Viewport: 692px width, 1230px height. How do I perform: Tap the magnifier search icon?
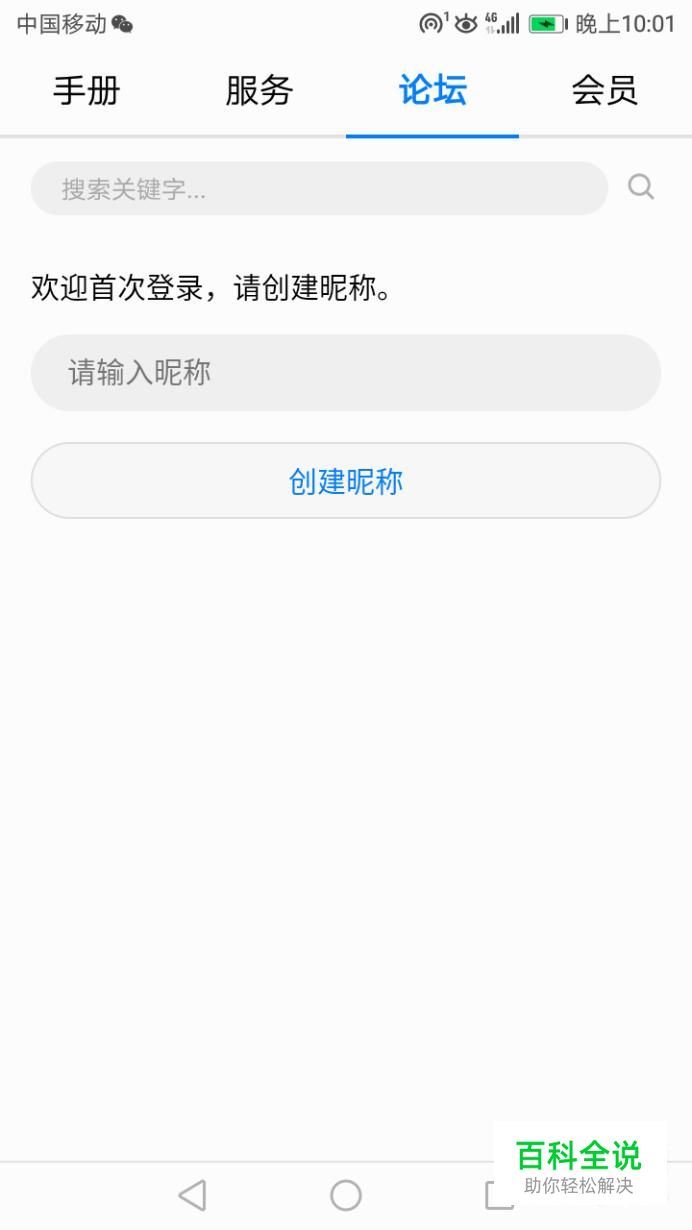coord(641,187)
